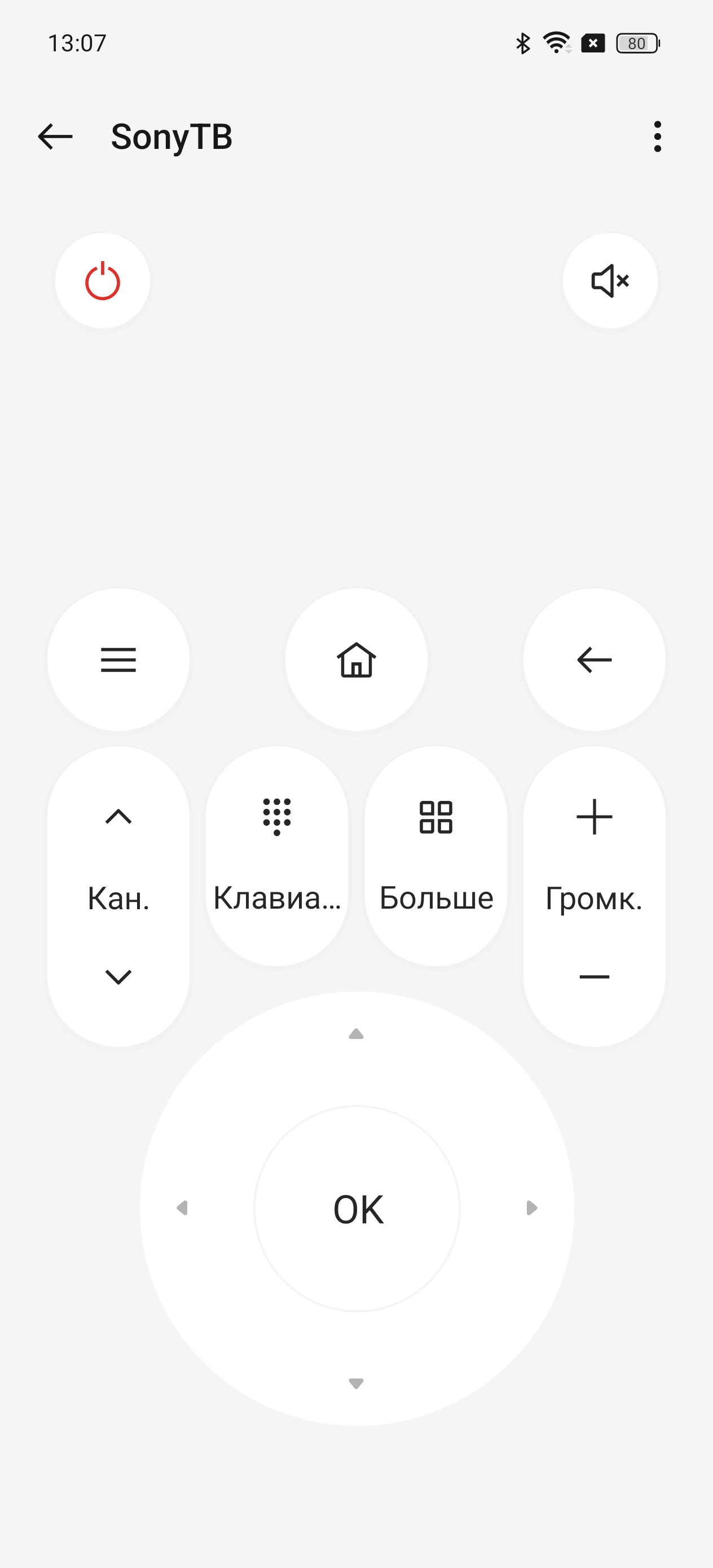The height and width of the screenshot is (1568, 713).
Task: Open the Больше options
Action: [x=436, y=855]
